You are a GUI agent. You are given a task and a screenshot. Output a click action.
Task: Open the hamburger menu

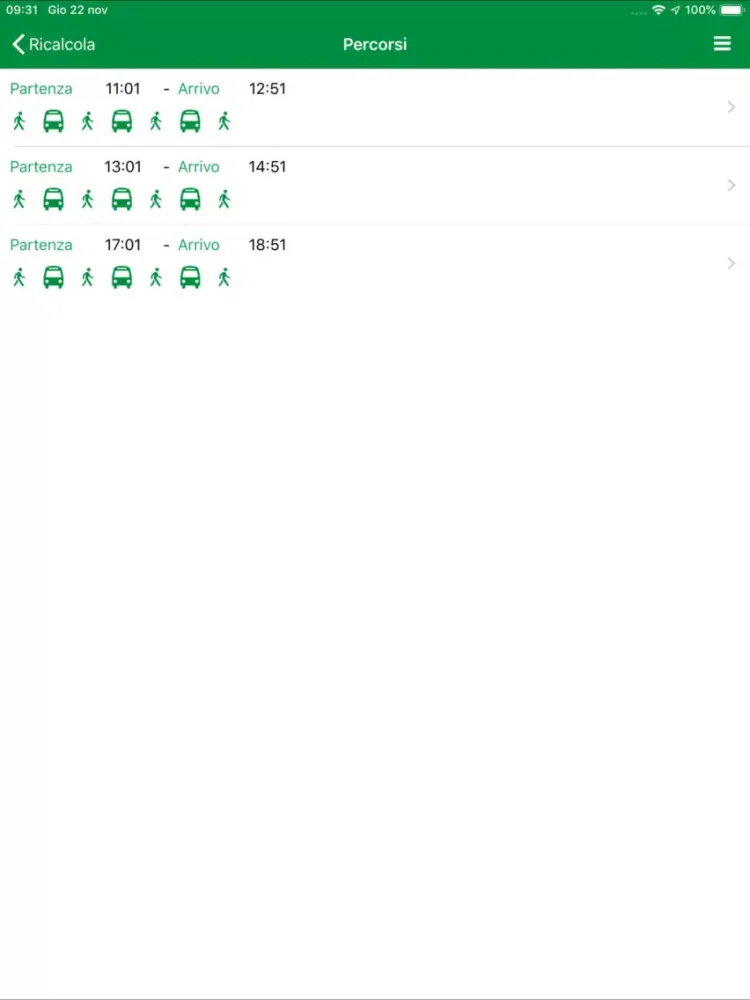722,44
